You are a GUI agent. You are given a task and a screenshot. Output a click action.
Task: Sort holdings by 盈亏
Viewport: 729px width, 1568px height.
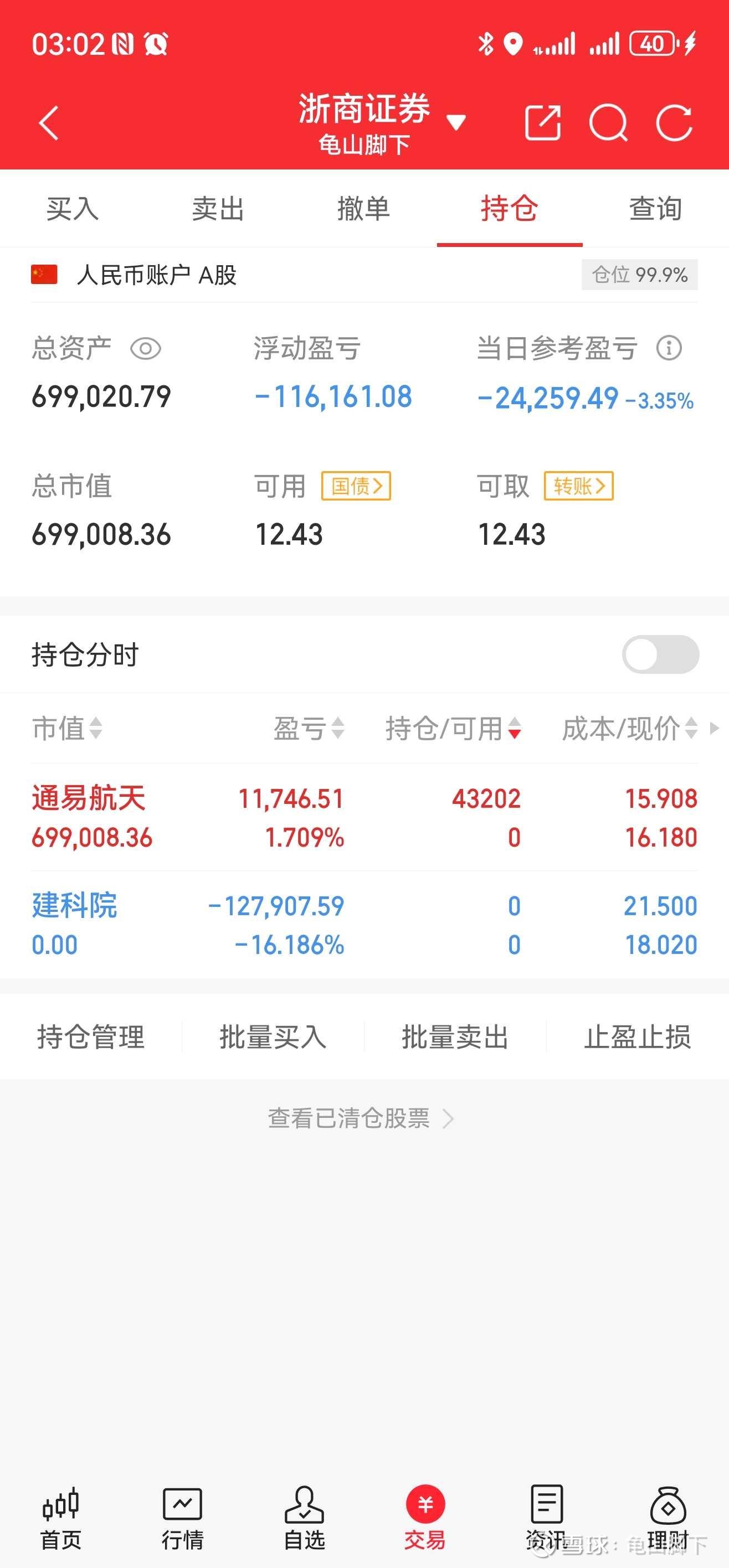[x=309, y=728]
